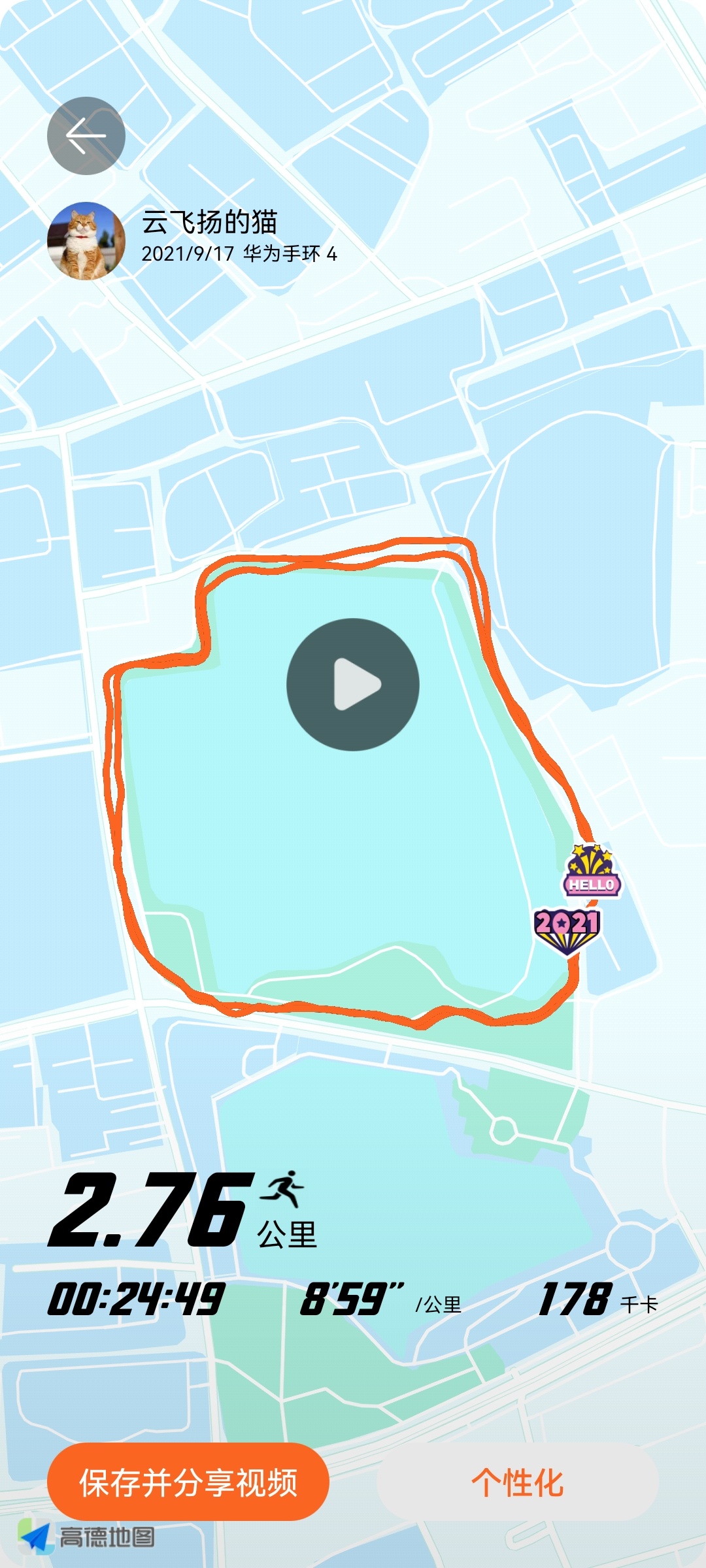
Task: Go back using the arrow button
Action: (86, 136)
